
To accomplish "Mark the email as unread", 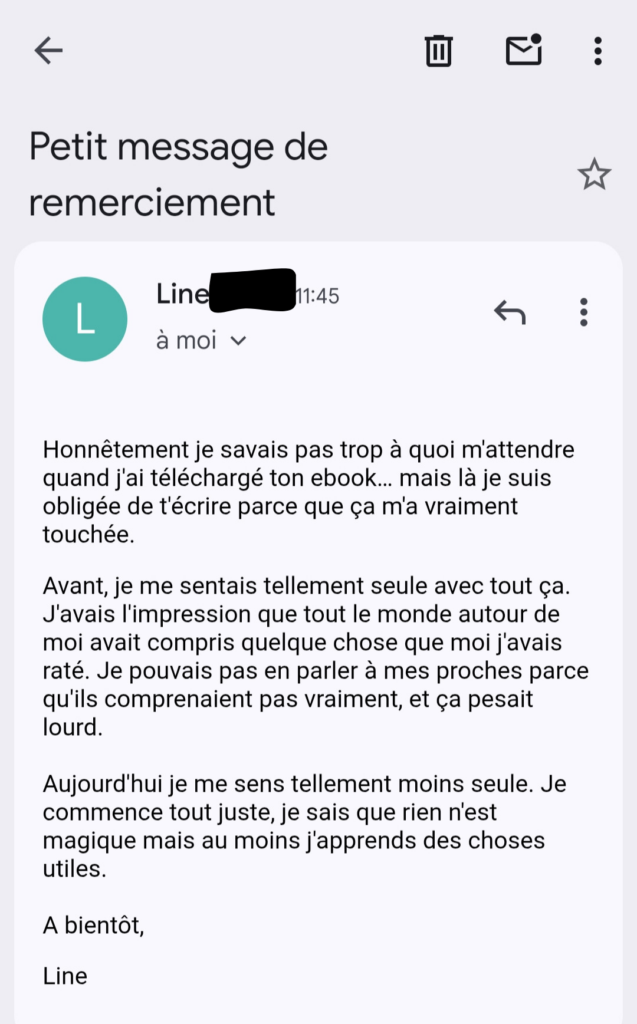I will [x=523, y=50].
